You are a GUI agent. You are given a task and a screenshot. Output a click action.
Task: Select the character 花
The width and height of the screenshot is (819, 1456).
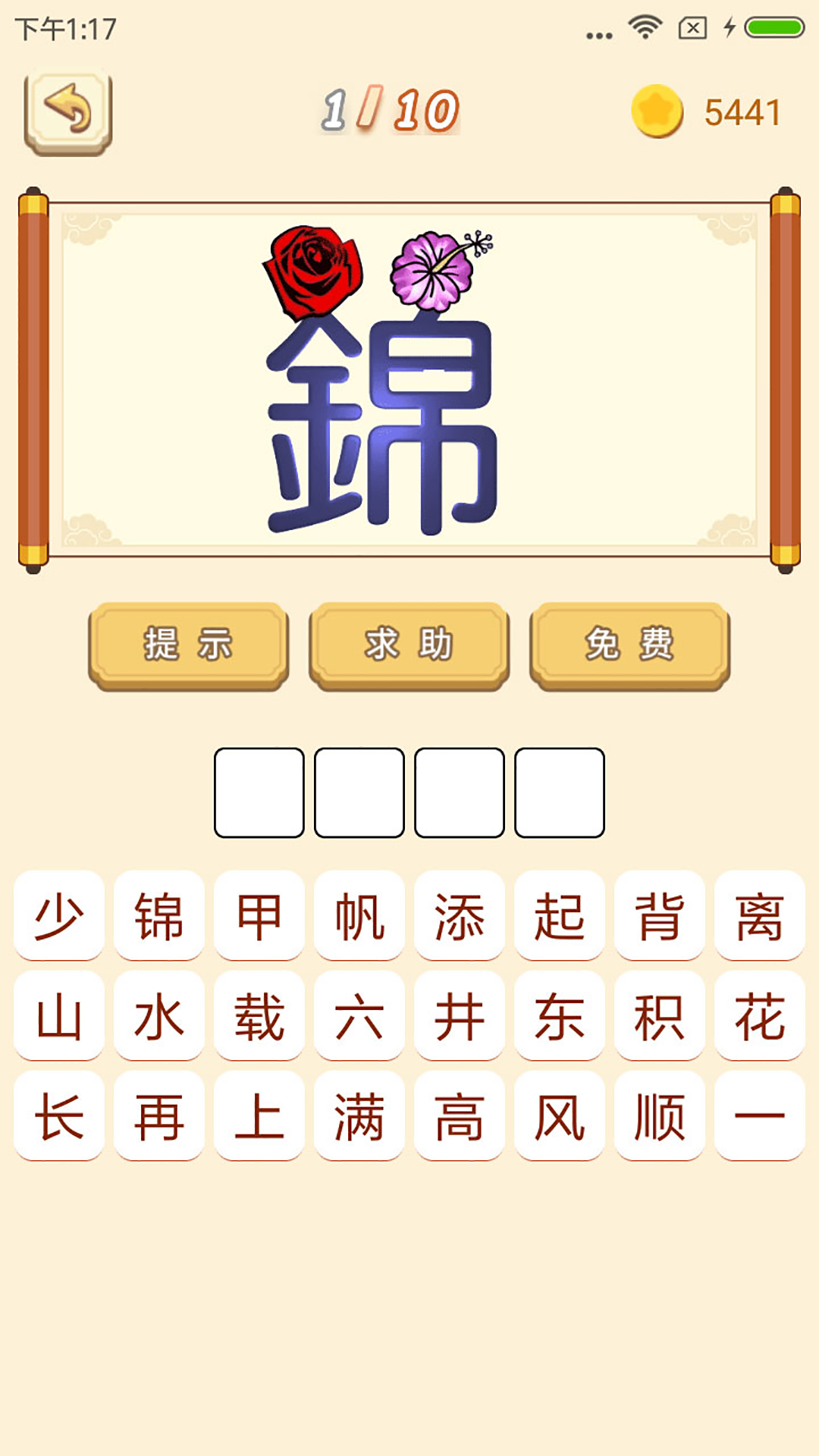coord(760,1015)
